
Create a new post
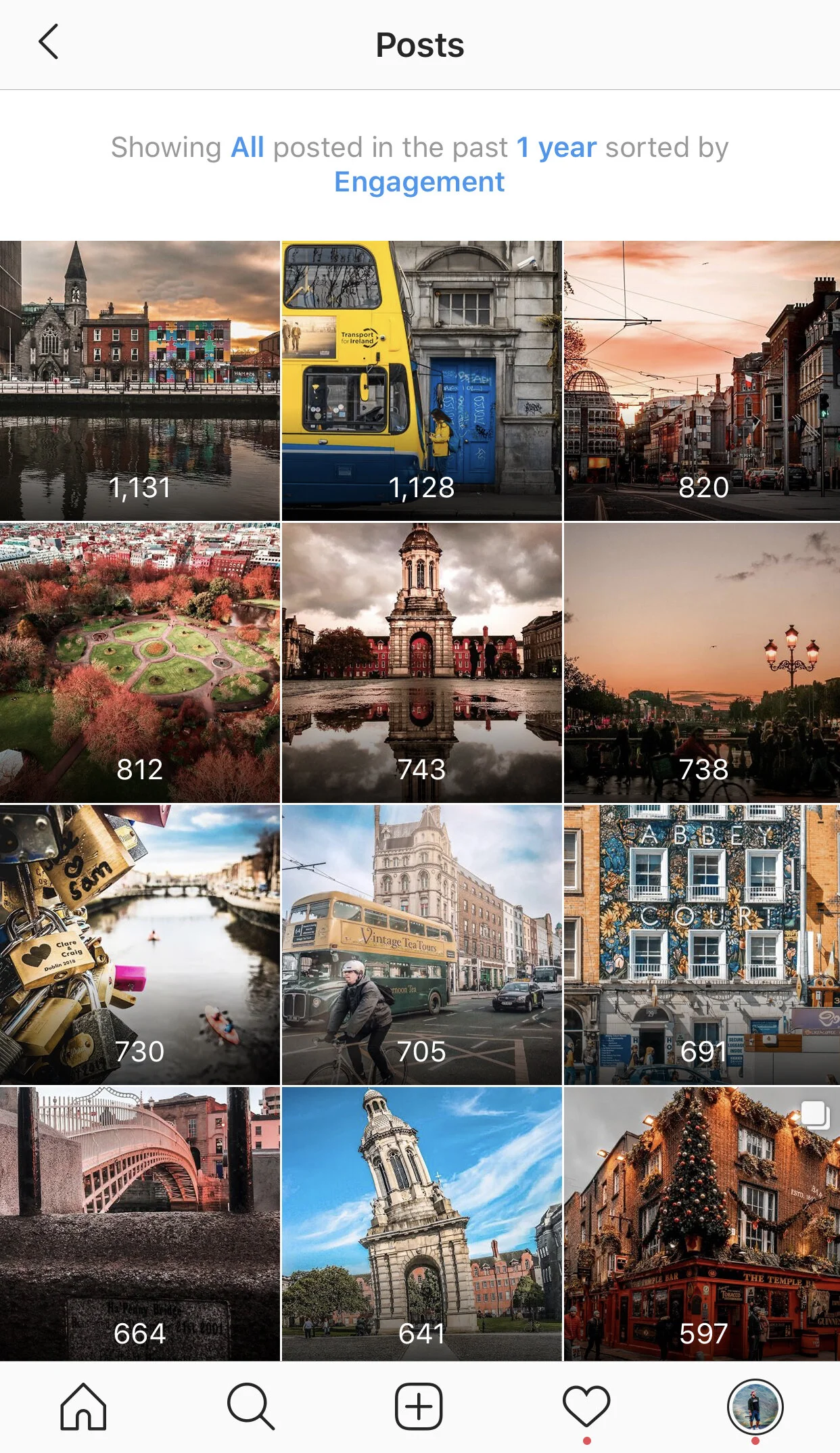[419, 1407]
